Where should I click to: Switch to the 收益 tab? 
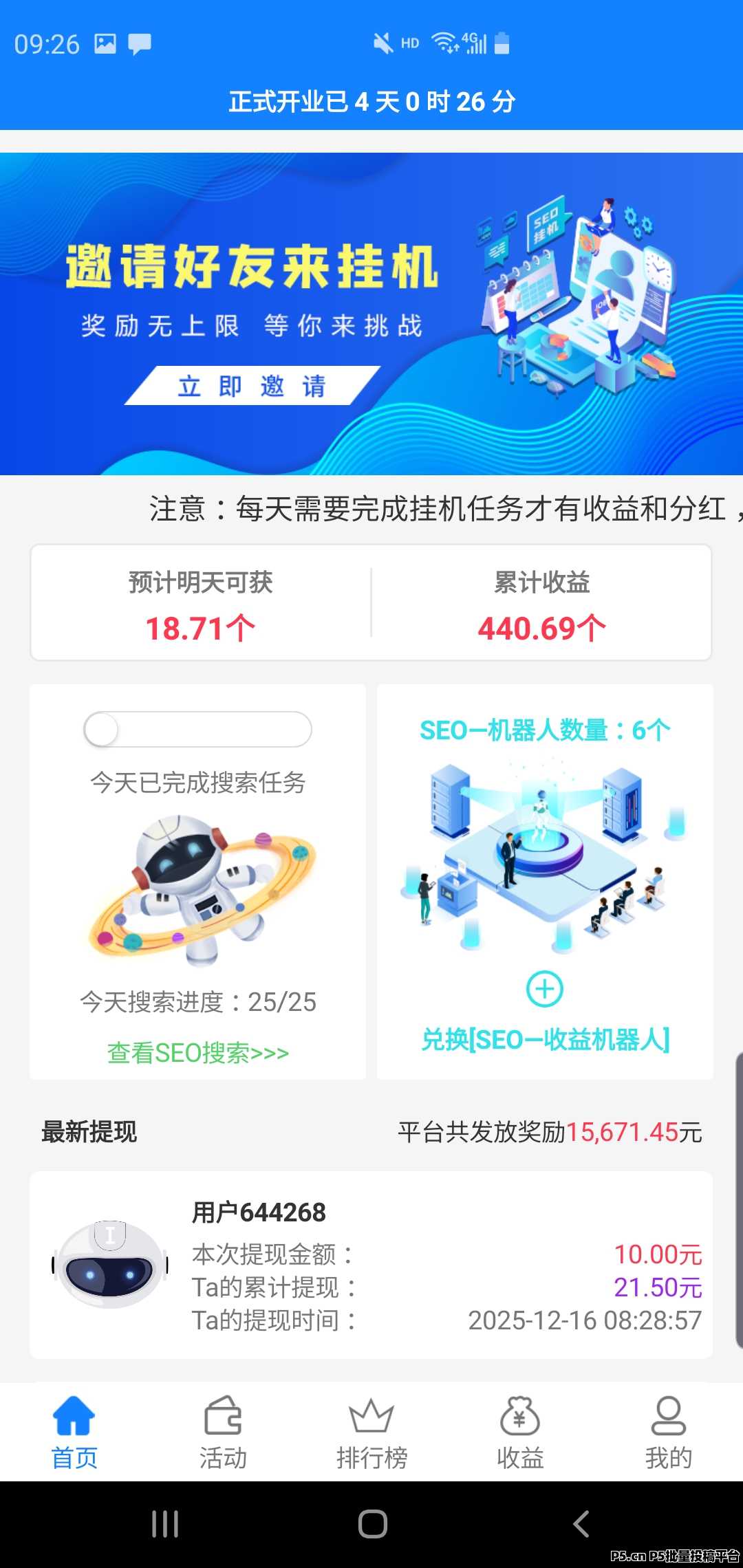point(520,1437)
